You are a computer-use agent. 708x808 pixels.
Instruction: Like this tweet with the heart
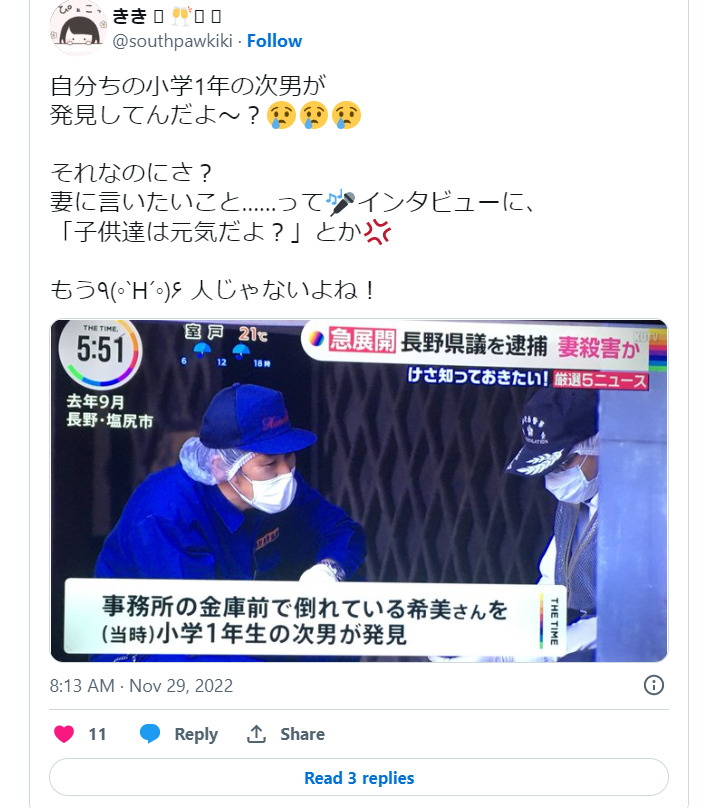pos(64,734)
